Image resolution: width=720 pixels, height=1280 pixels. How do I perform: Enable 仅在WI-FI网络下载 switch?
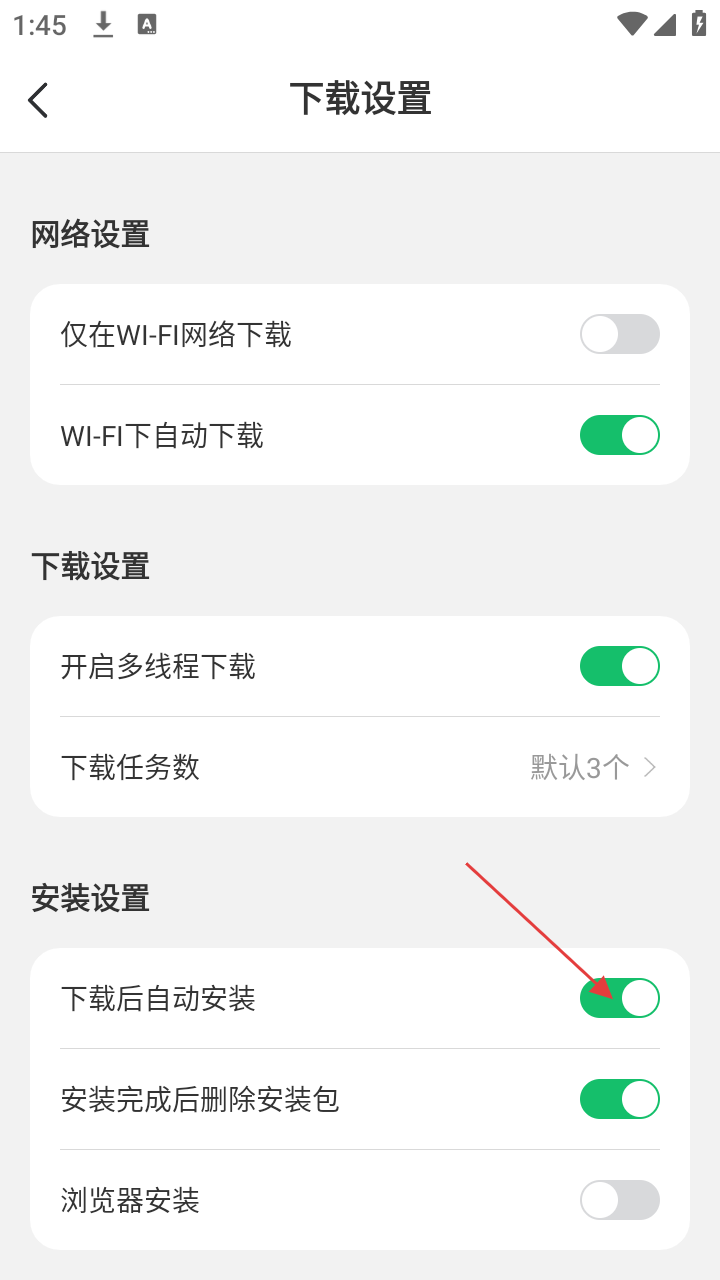click(x=619, y=334)
